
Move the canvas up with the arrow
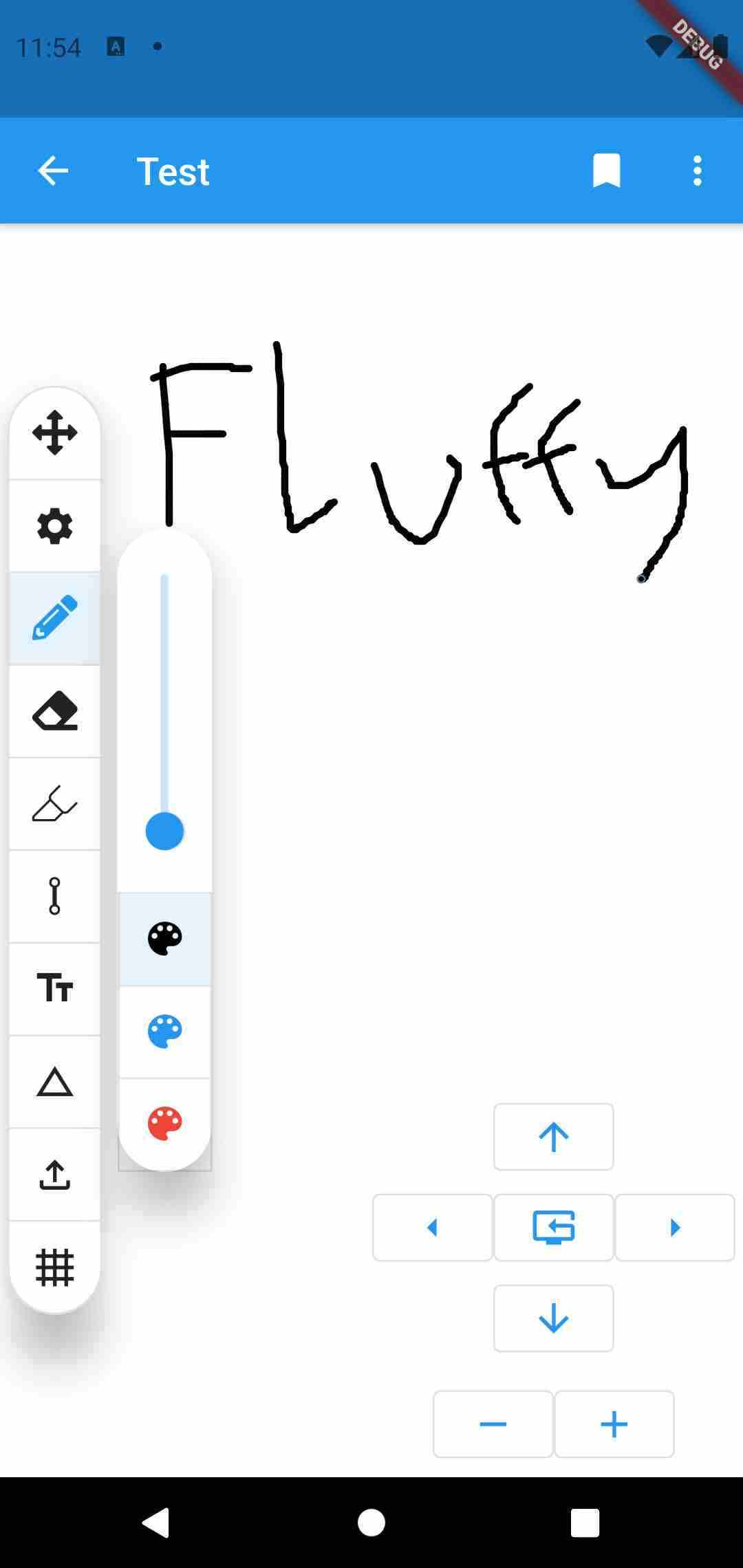554,1137
